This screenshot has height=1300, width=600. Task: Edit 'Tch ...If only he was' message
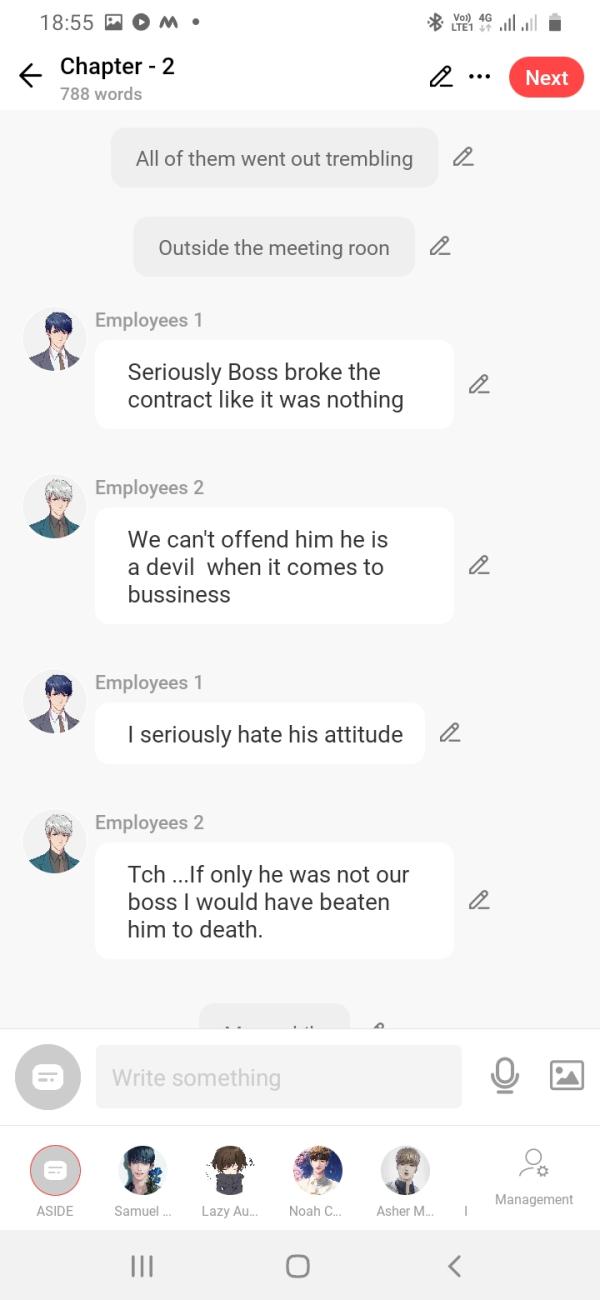coord(479,900)
